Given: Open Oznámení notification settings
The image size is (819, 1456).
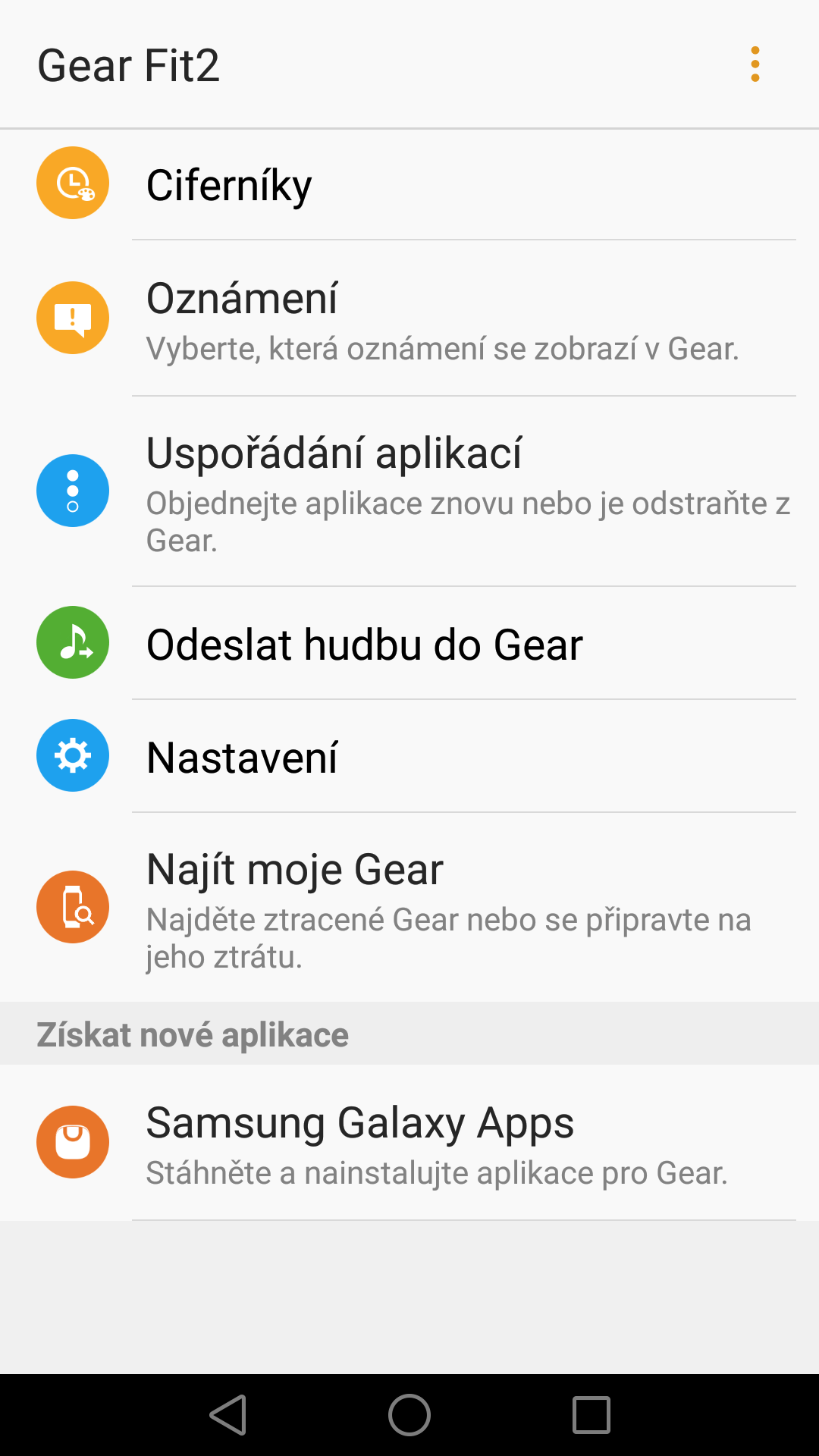Looking at the screenshot, I should [x=409, y=318].
